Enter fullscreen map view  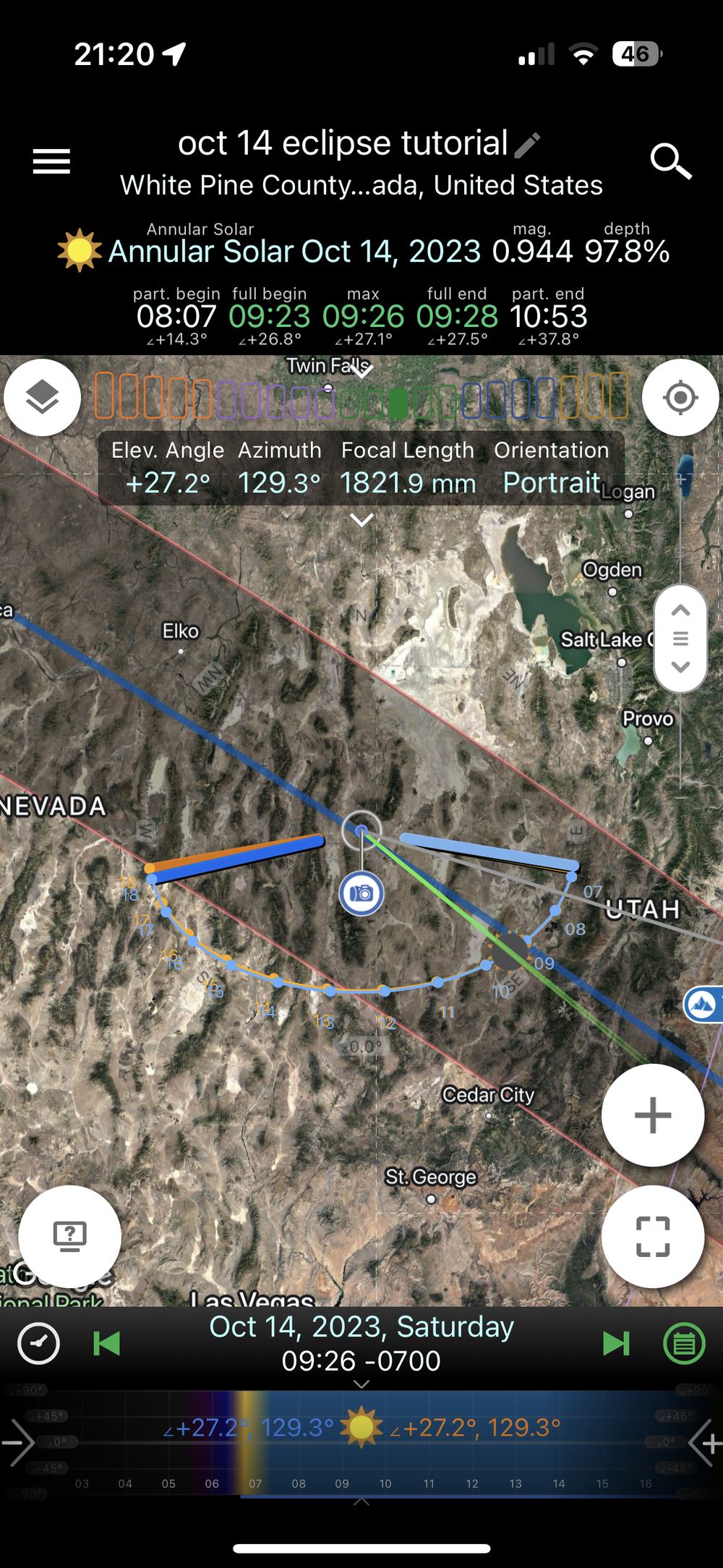click(653, 1236)
